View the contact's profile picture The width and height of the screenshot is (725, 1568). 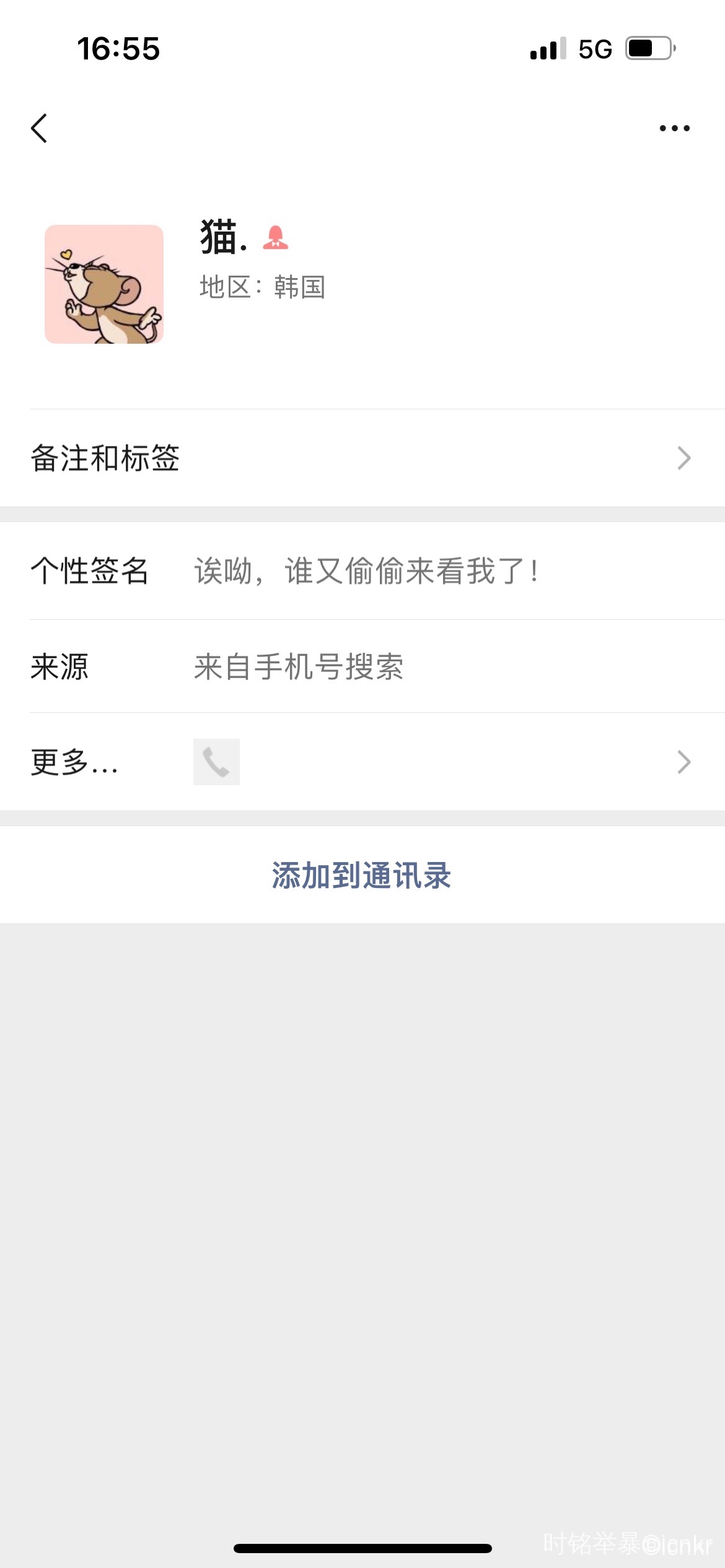point(103,286)
